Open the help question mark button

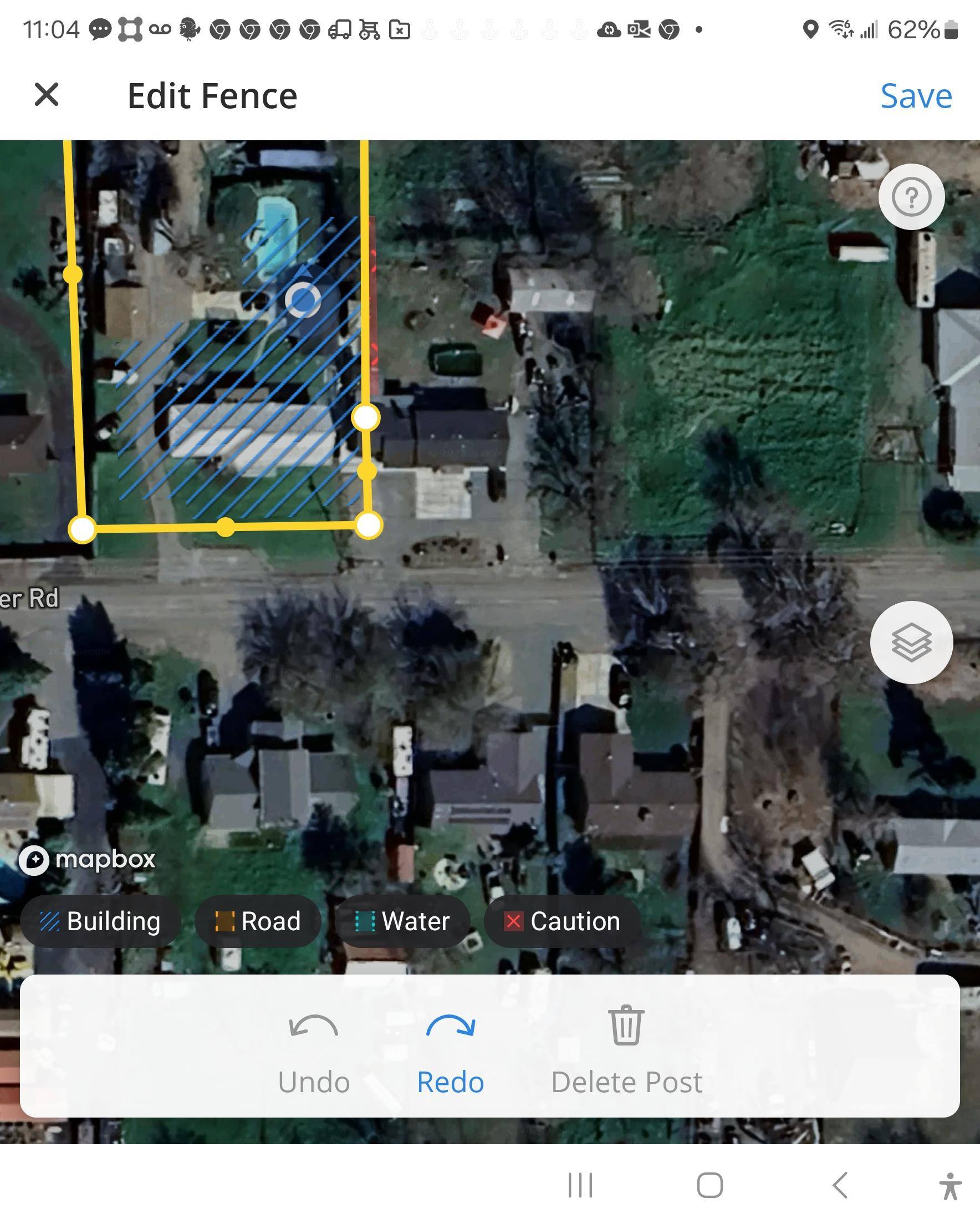pos(911,197)
